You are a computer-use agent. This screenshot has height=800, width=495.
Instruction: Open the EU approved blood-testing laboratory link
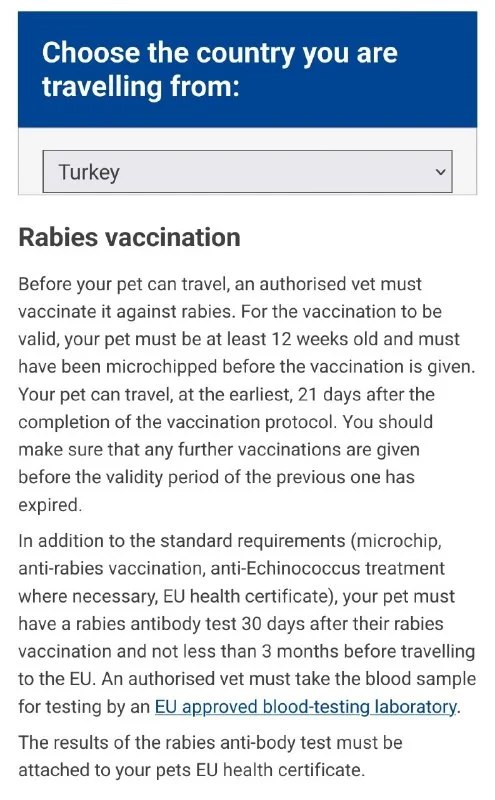[305, 707]
